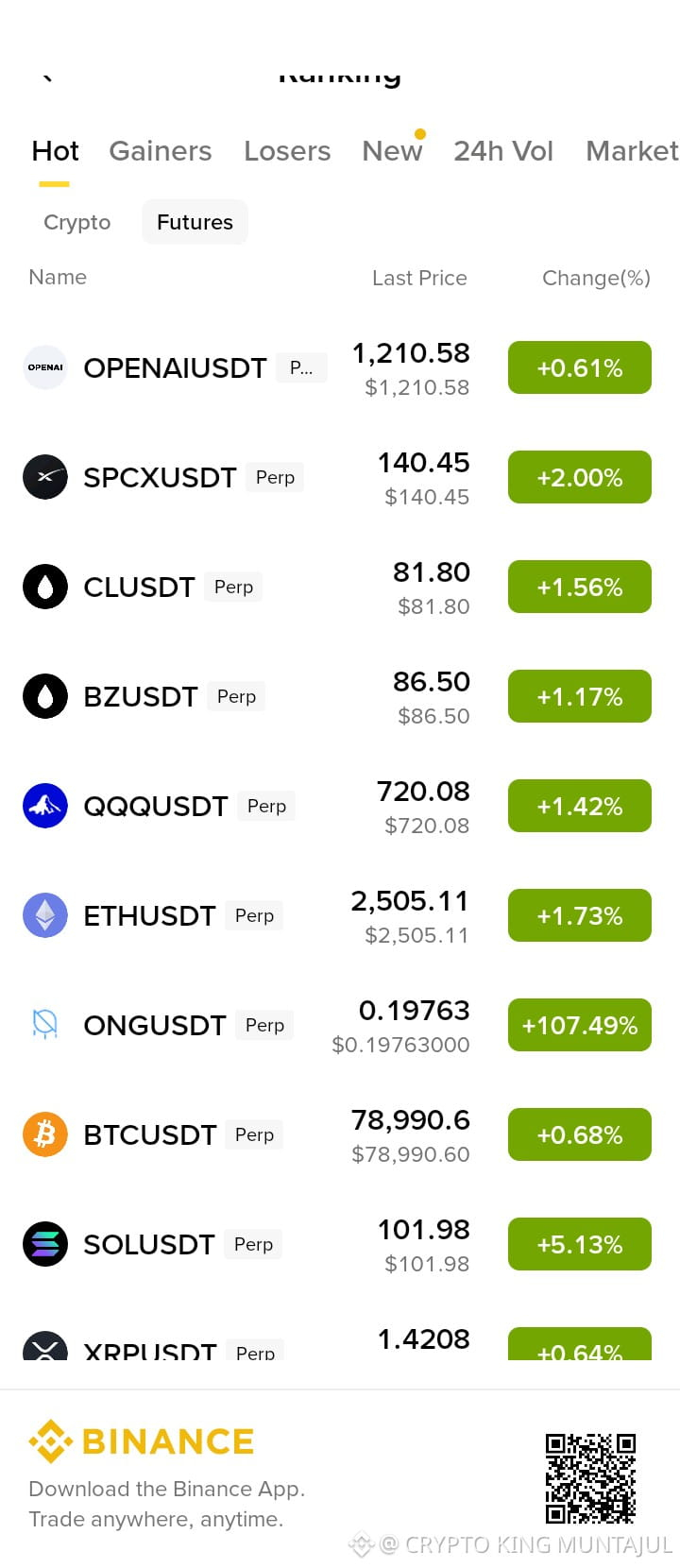This screenshot has height=1568, width=680.
Task: Select the Hot tab
Action: (x=55, y=151)
